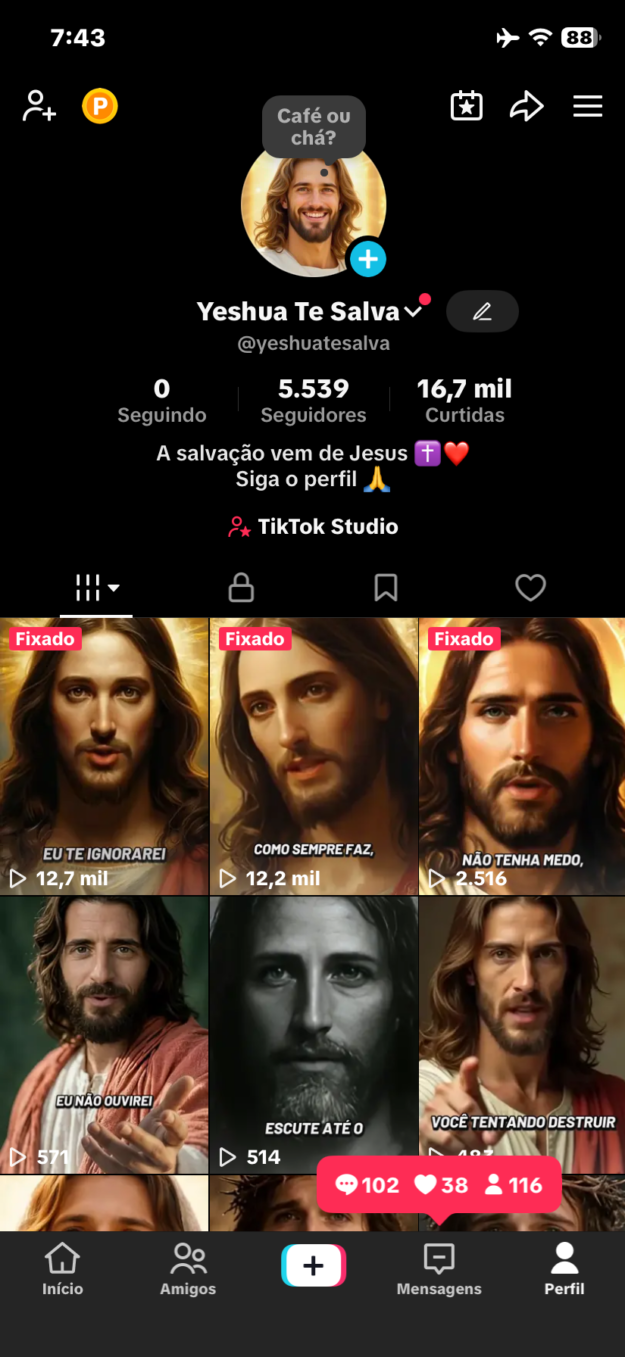Image resolution: width=625 pixels, height=1357 pixels.
Task: Edit profile with the pencil button
Action: point(482,311)
